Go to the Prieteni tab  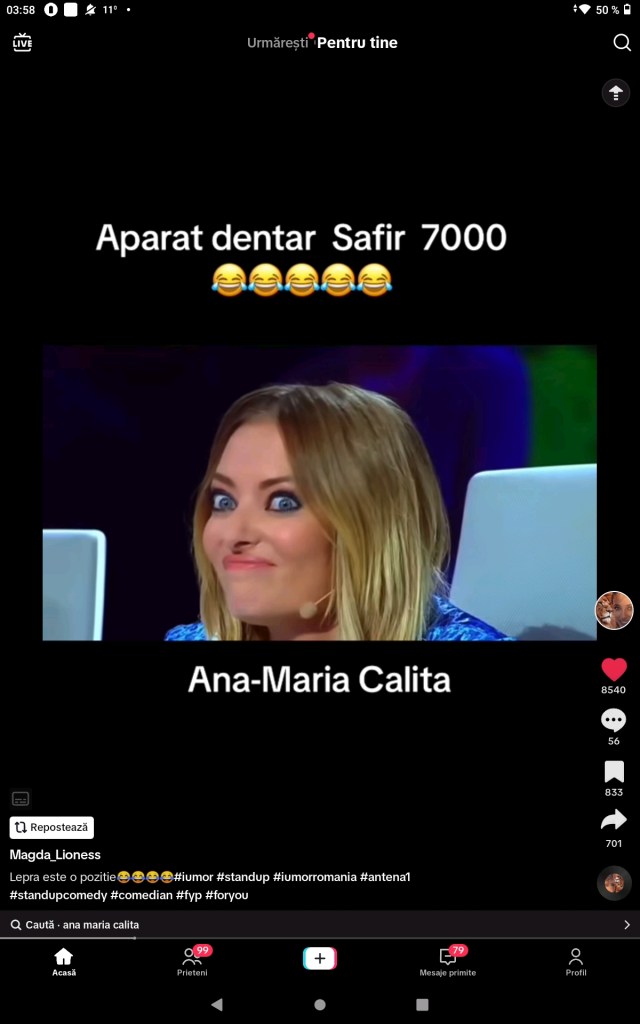192,962
